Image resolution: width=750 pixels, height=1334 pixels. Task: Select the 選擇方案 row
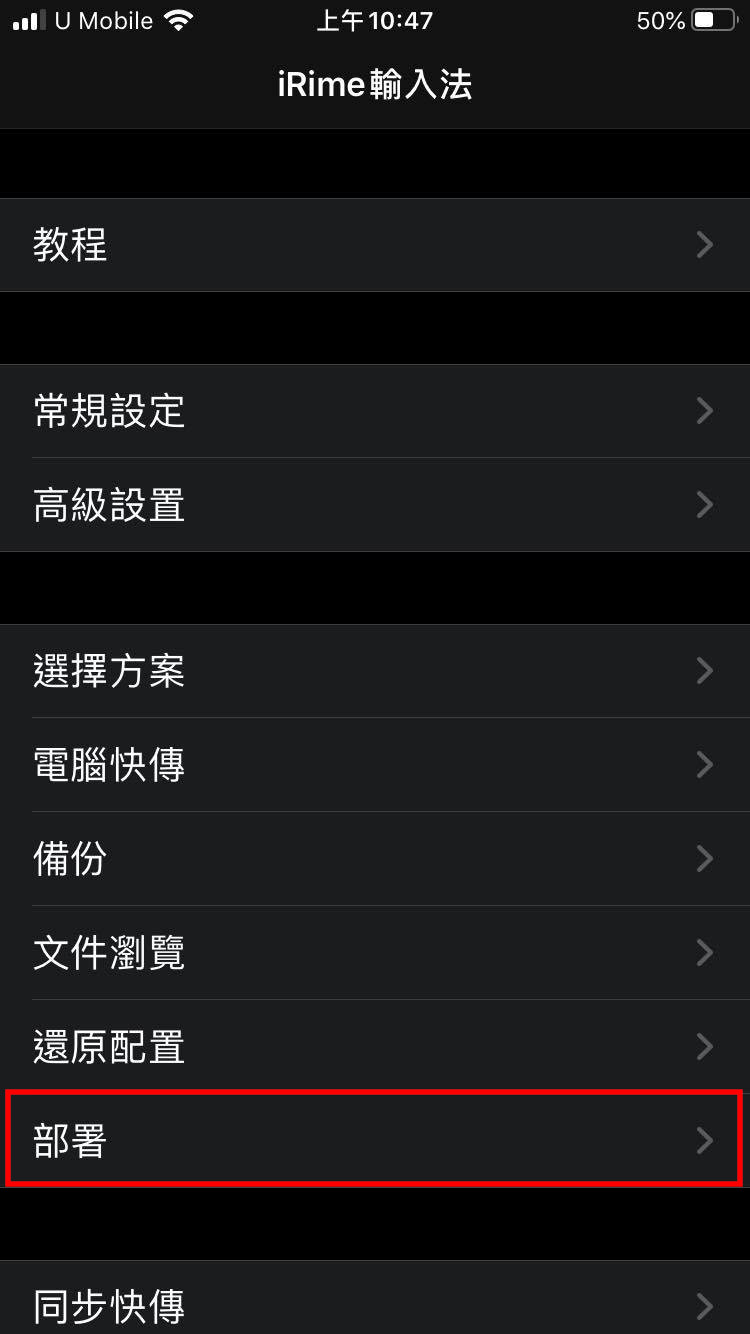[x=375, y=671]
